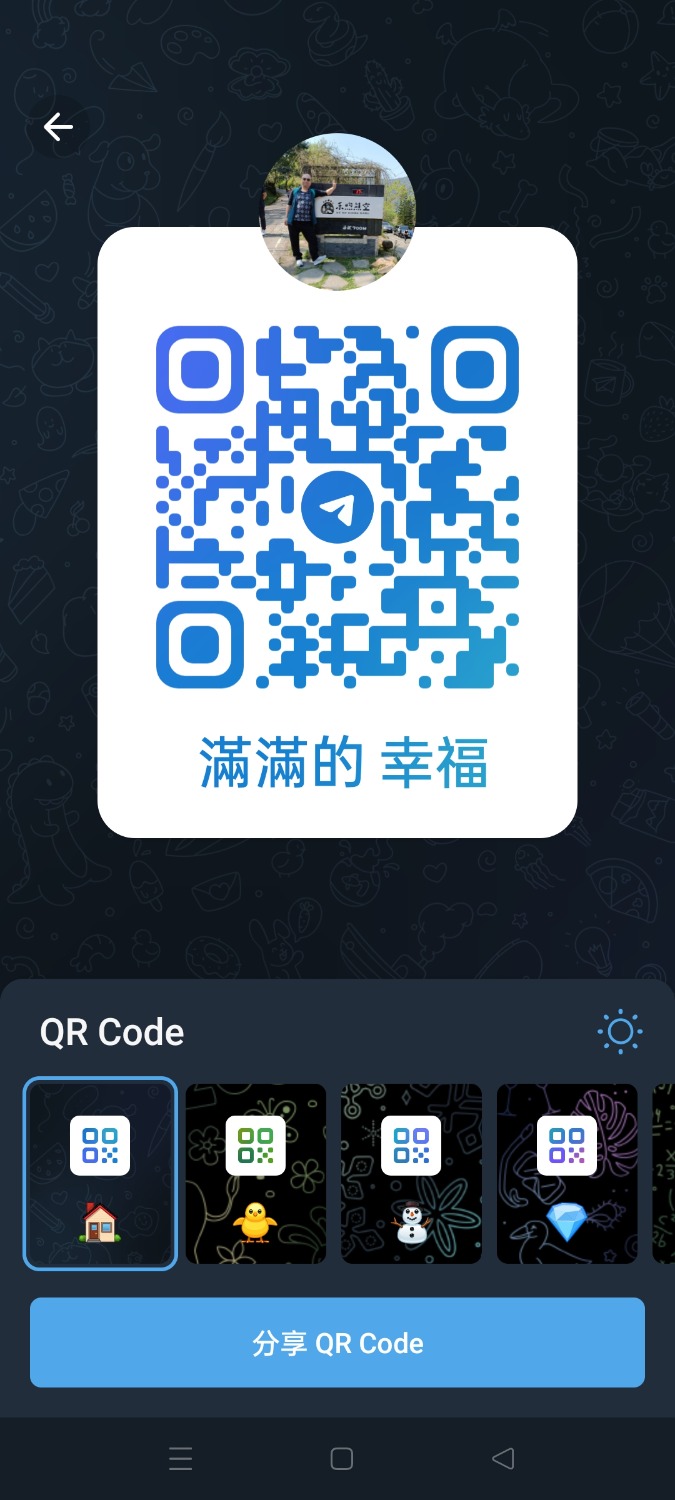Tap the 分享 QR Code button
675x1500 pixels.
click(337, 1343)
